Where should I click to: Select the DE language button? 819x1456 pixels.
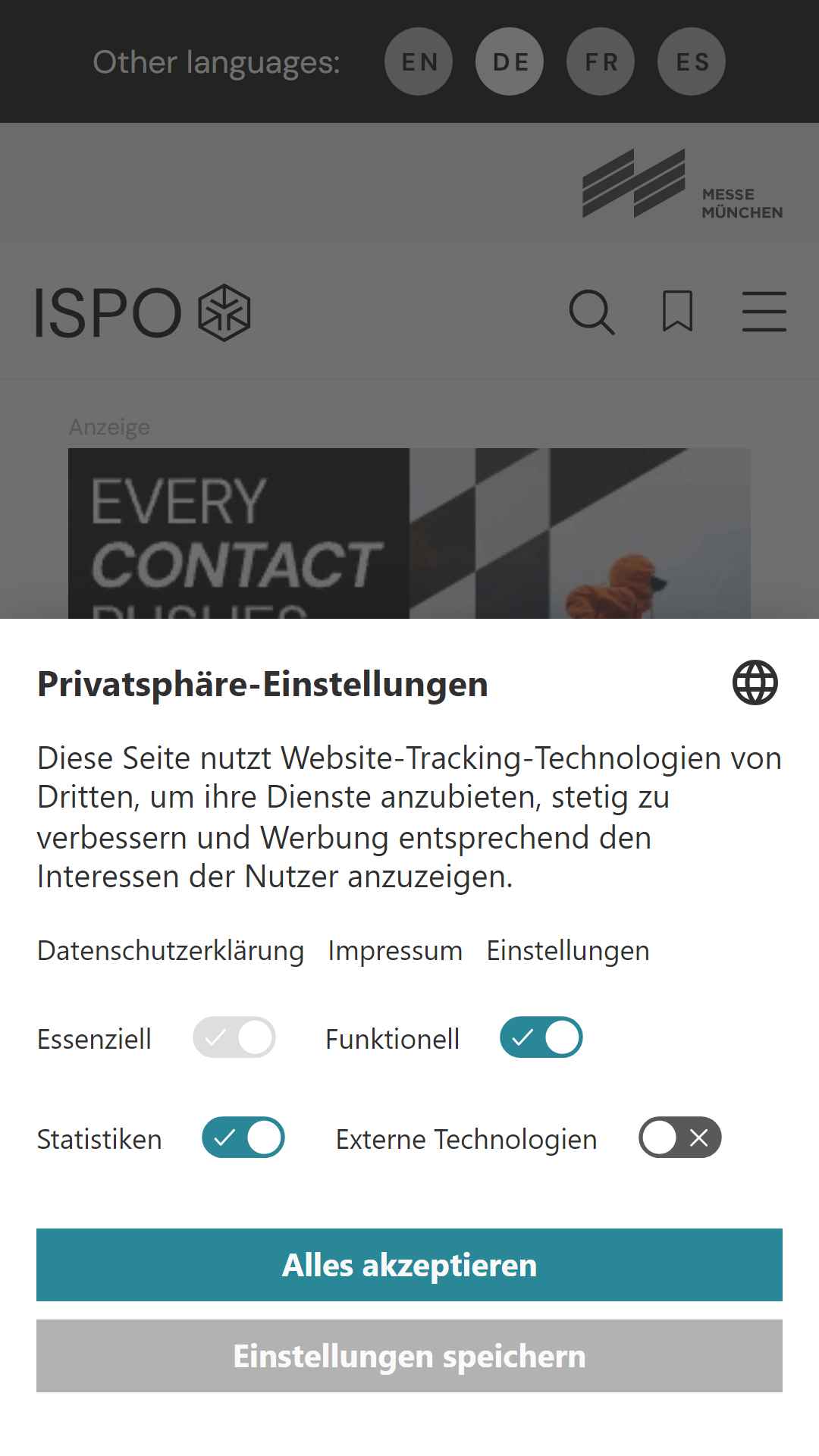click(x=510, y=61)
